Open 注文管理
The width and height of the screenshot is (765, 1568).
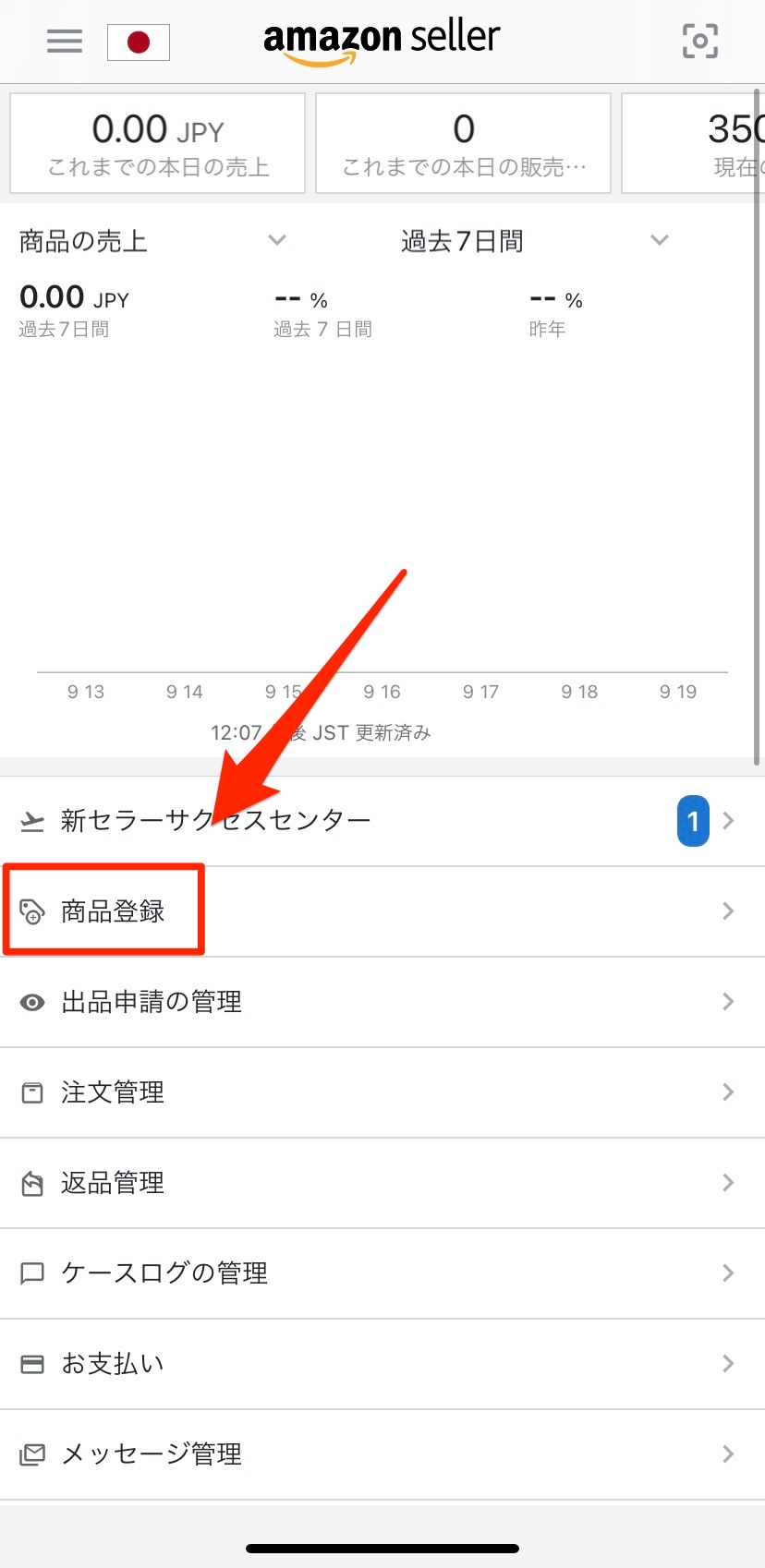382,1092
